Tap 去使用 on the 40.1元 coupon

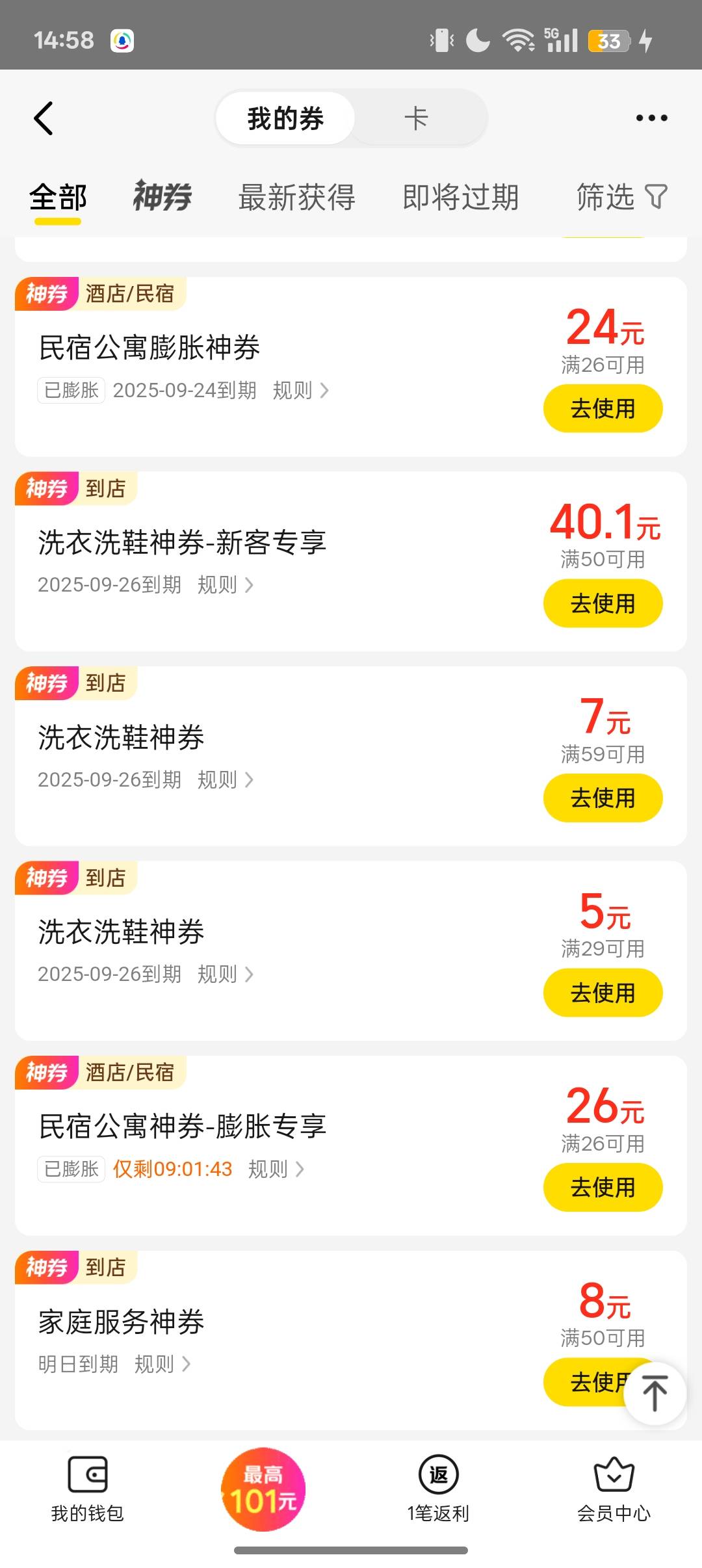click(603, 603)
